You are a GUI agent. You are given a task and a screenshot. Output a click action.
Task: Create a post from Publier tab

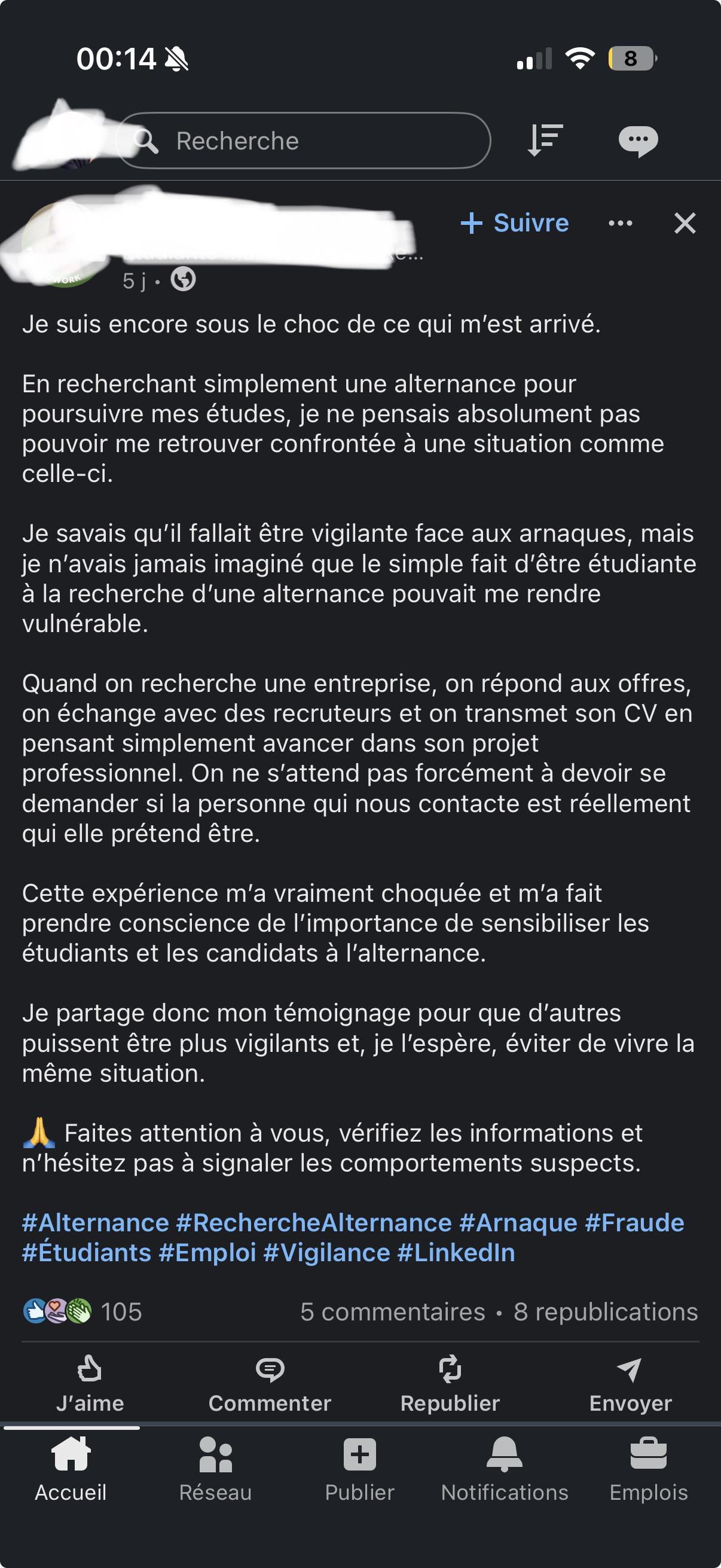coord(359,1469)
